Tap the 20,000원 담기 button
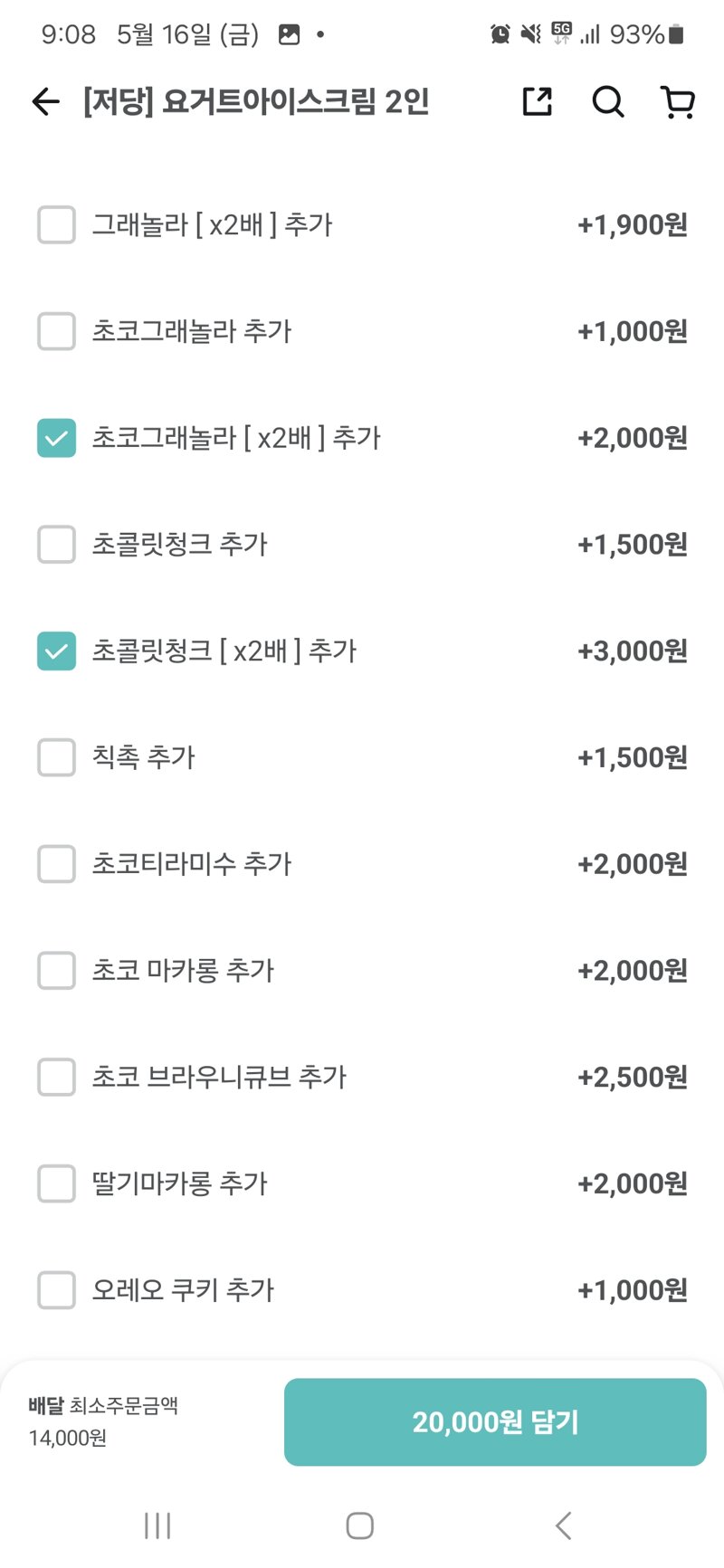The width and height of the screenshot is (724, 1568). coord(495,1422)
